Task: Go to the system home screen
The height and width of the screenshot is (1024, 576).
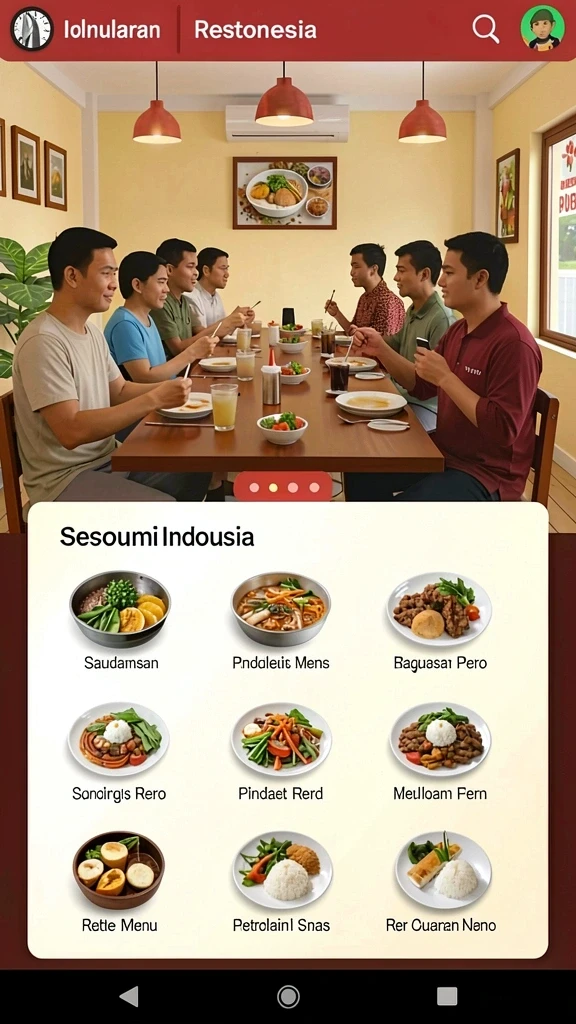Action: pos(288,997)
